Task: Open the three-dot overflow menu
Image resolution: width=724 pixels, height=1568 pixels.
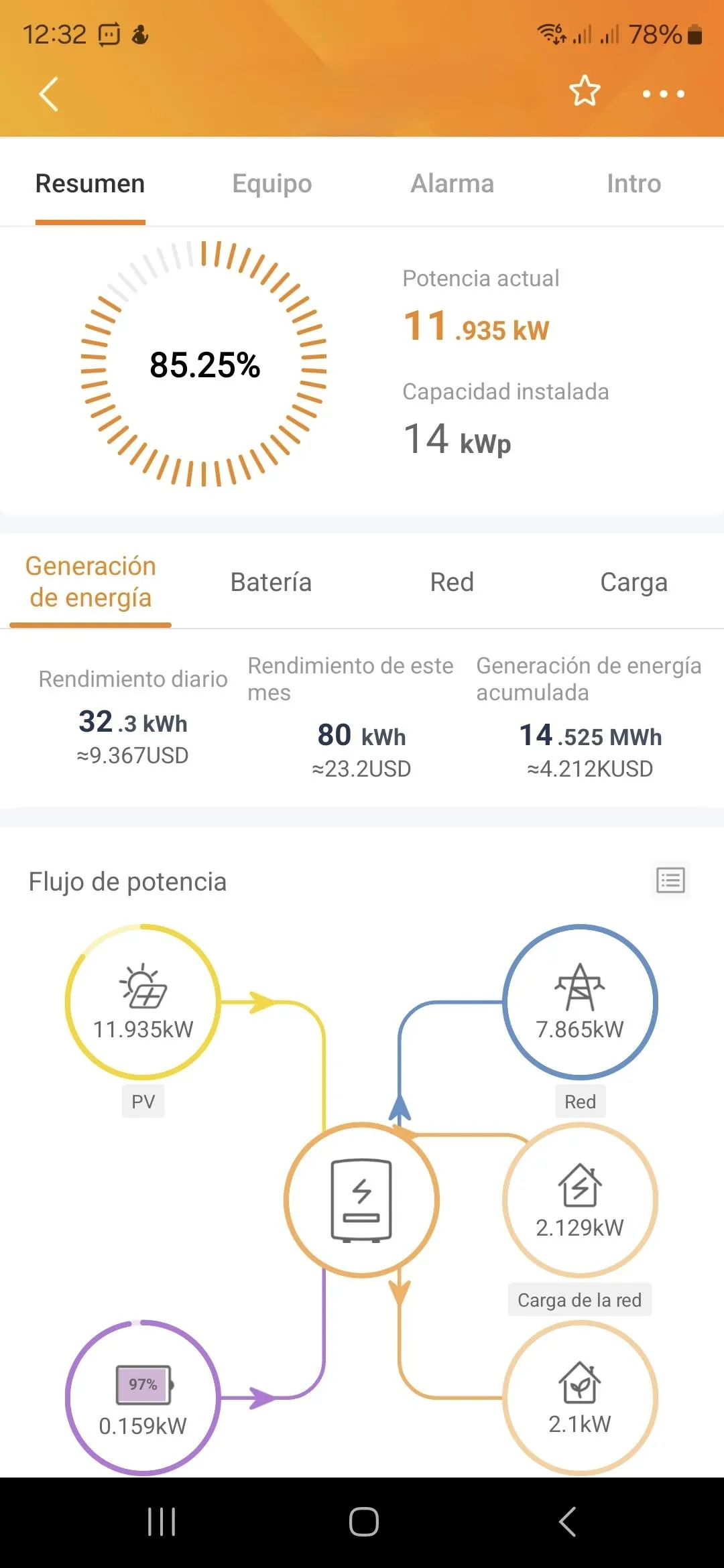Action: (x=664, y=94)
